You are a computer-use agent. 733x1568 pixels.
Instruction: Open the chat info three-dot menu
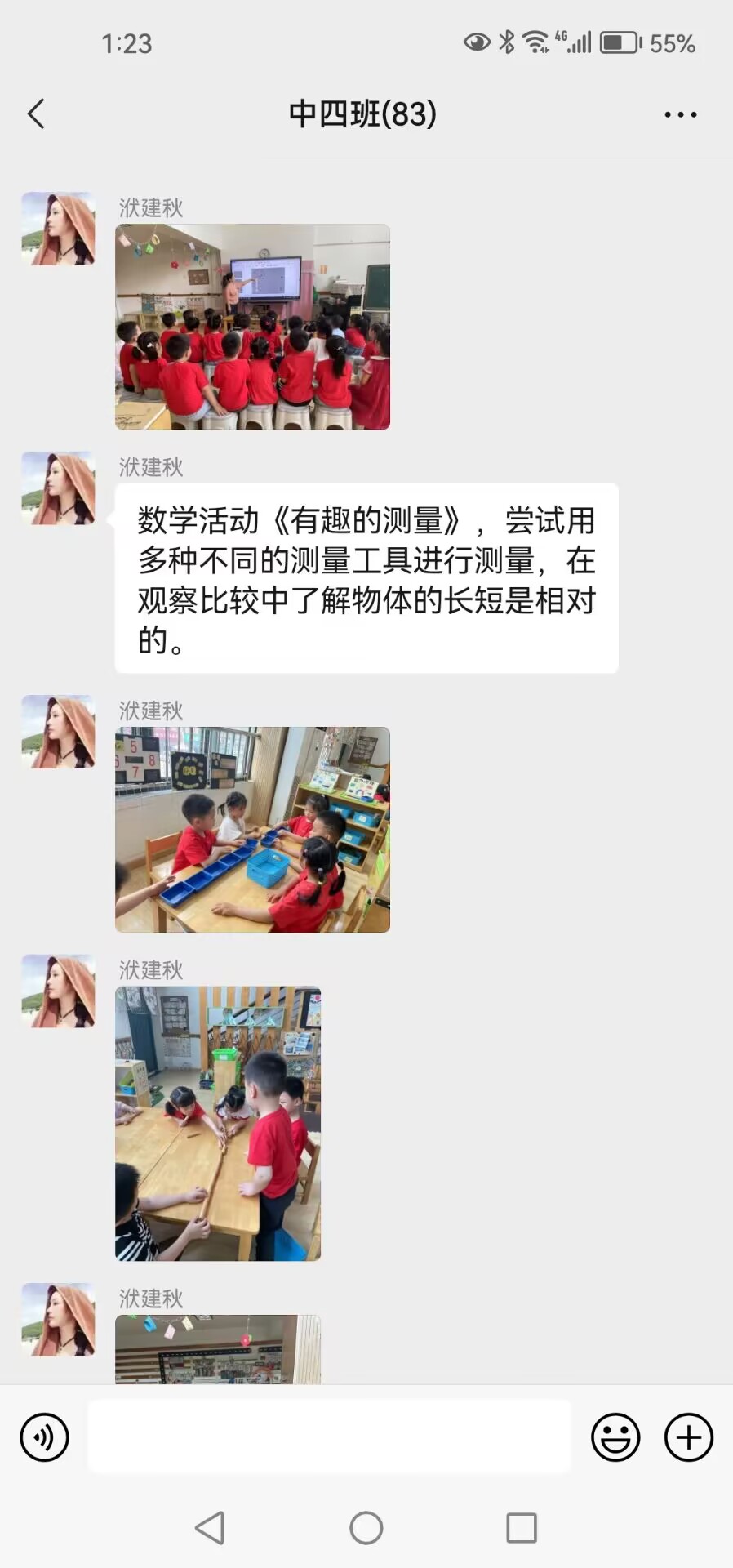pyautogui.click(x=680, y=115)
